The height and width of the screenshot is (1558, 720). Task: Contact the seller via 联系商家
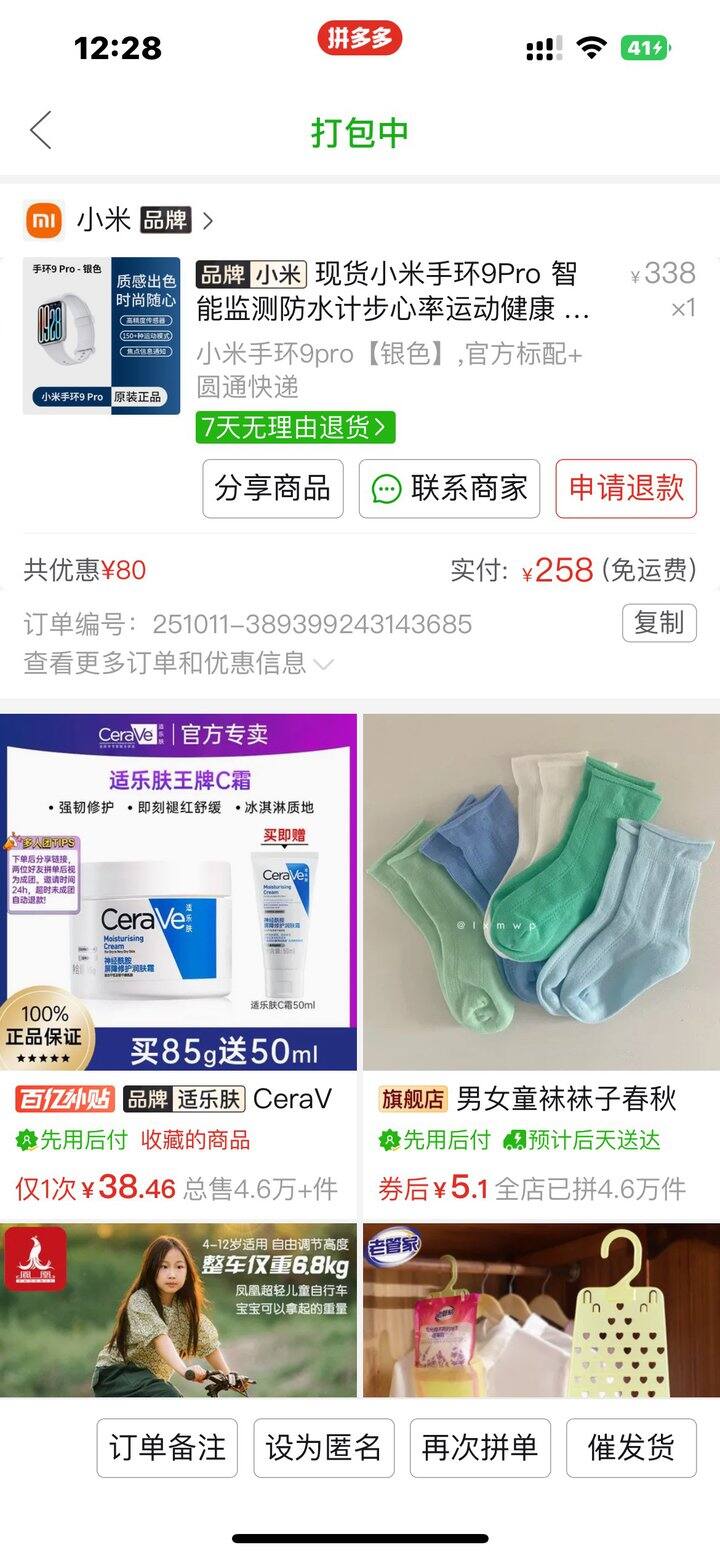pos(449,488)
